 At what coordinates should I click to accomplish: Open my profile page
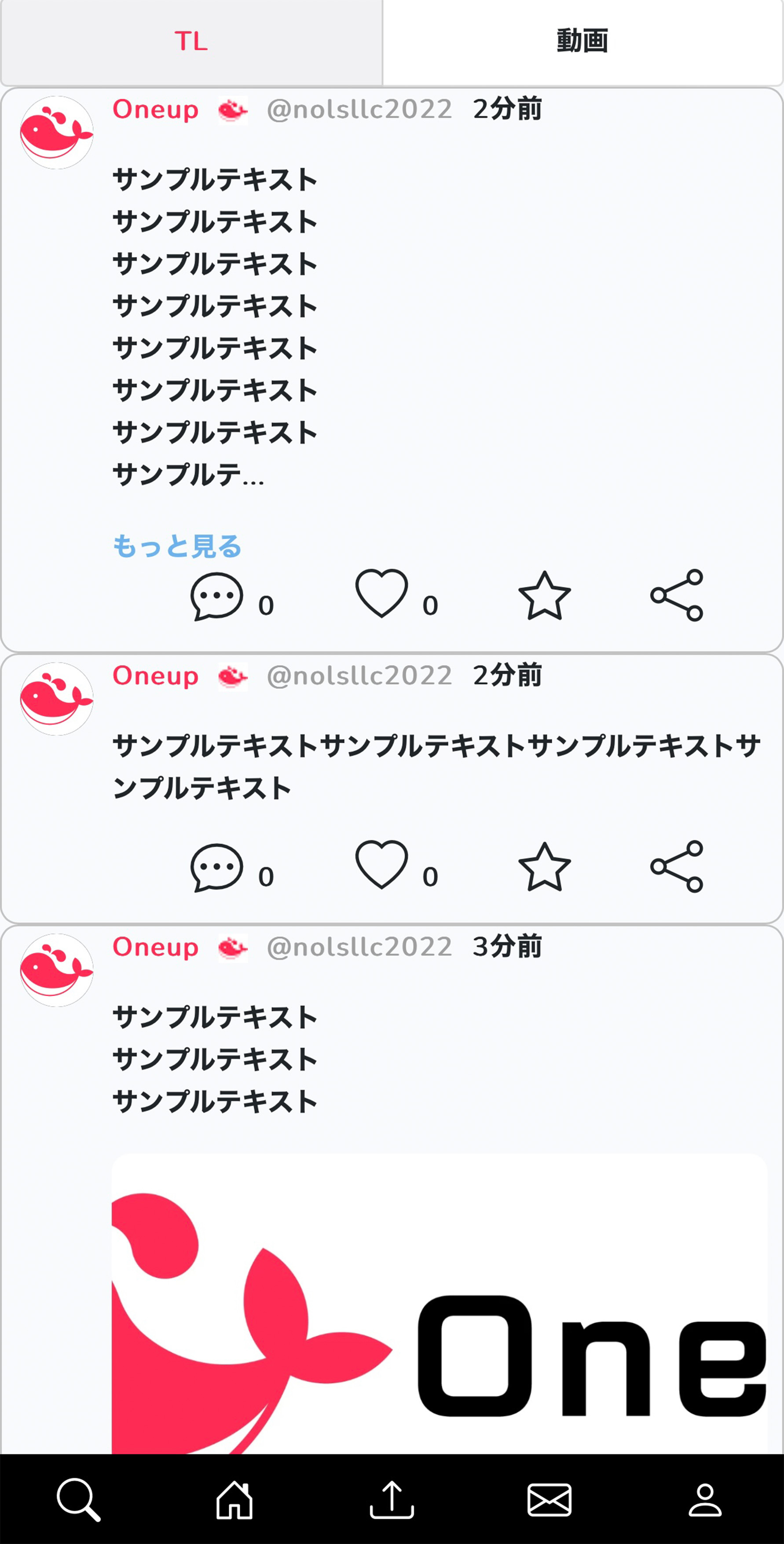[x=705, y=1500]
